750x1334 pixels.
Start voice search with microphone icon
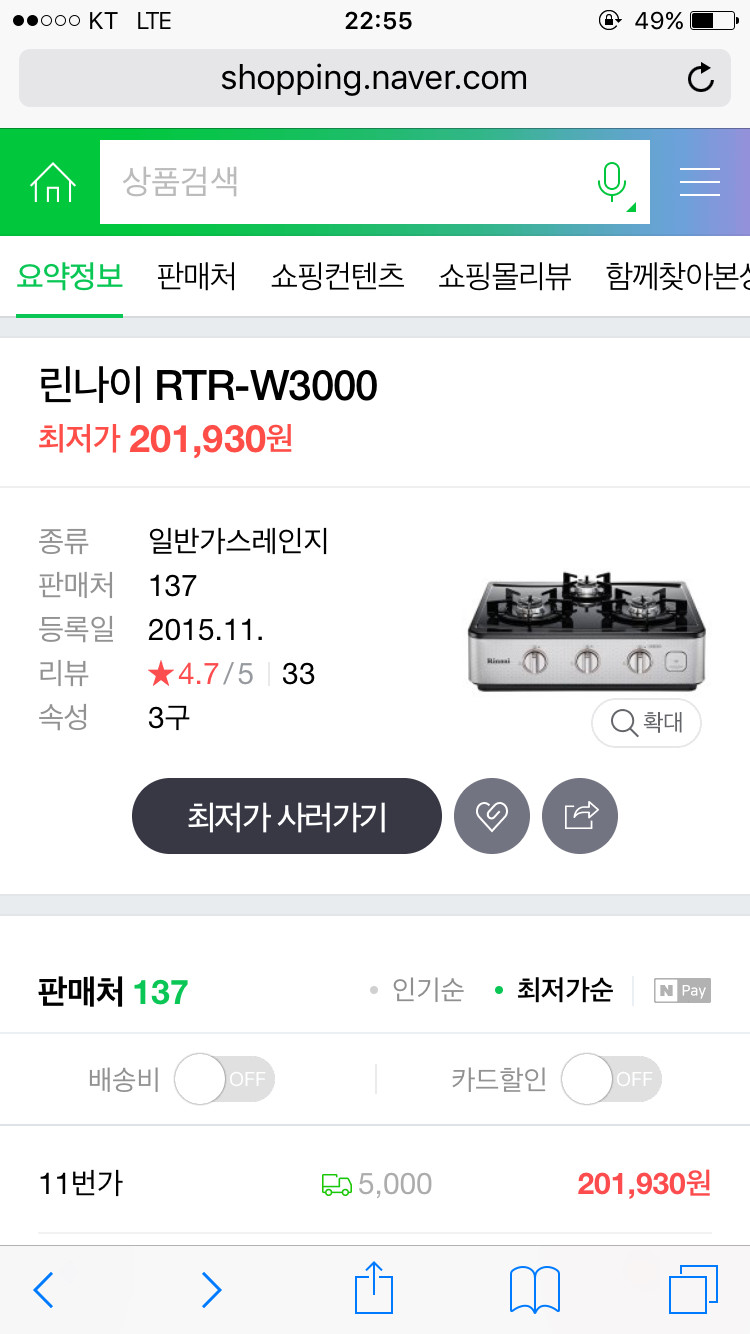click(611, 182)
